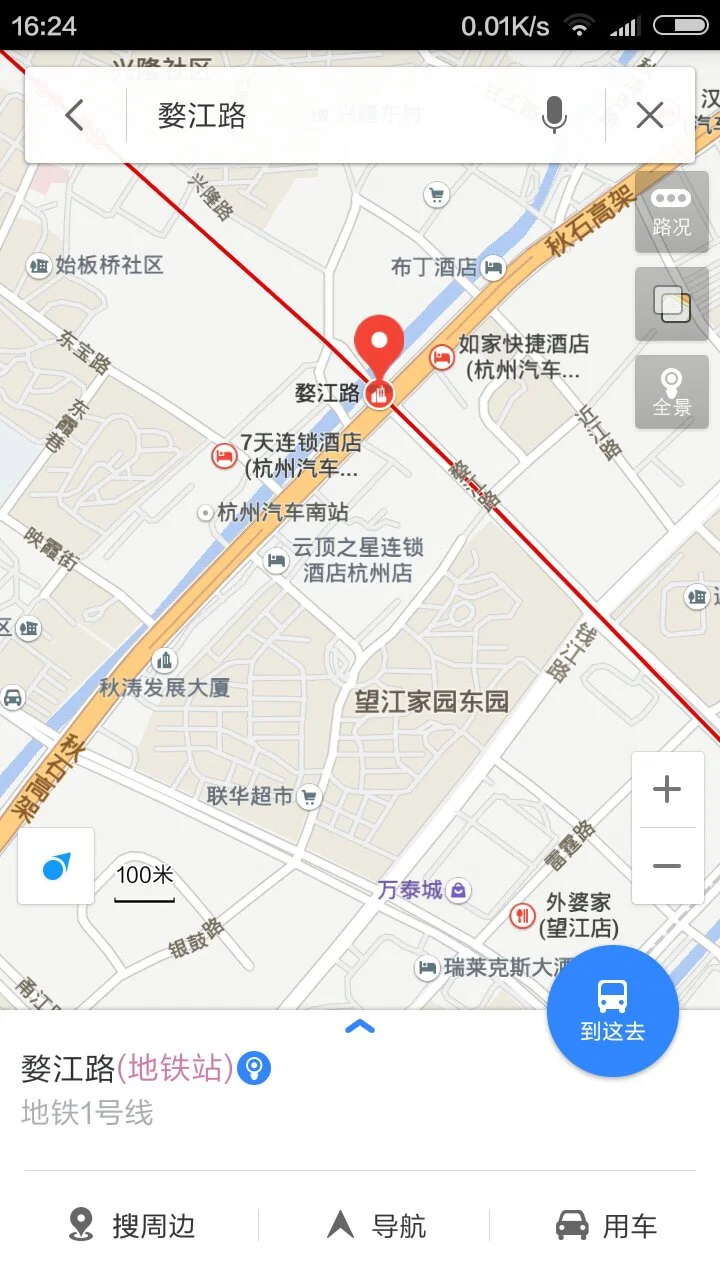
Task: Tap 到这去 to get directions
Action: click(613, 1010)
